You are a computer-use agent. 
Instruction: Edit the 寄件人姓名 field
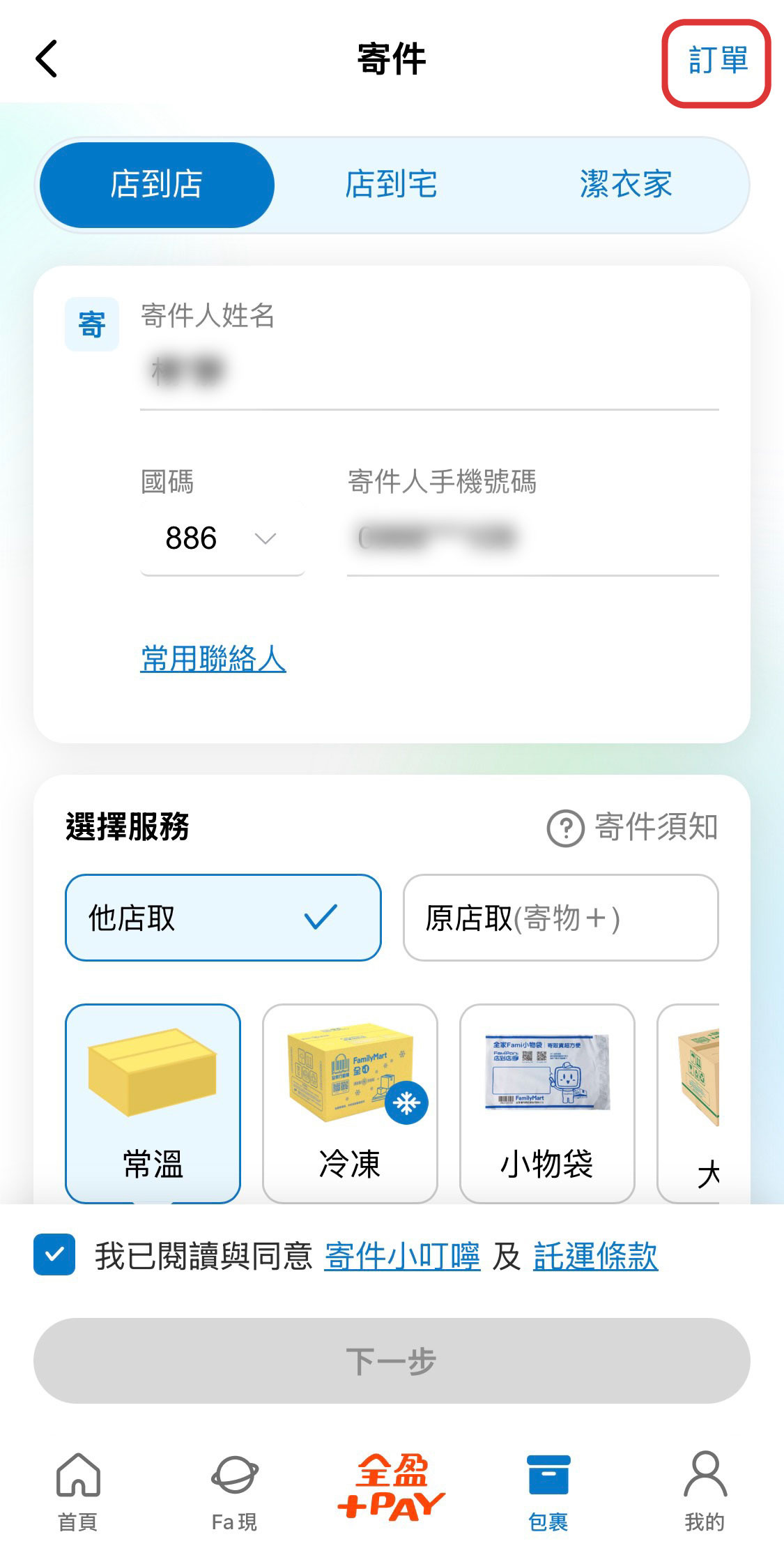pyautogui.click(x=429, y=371)
